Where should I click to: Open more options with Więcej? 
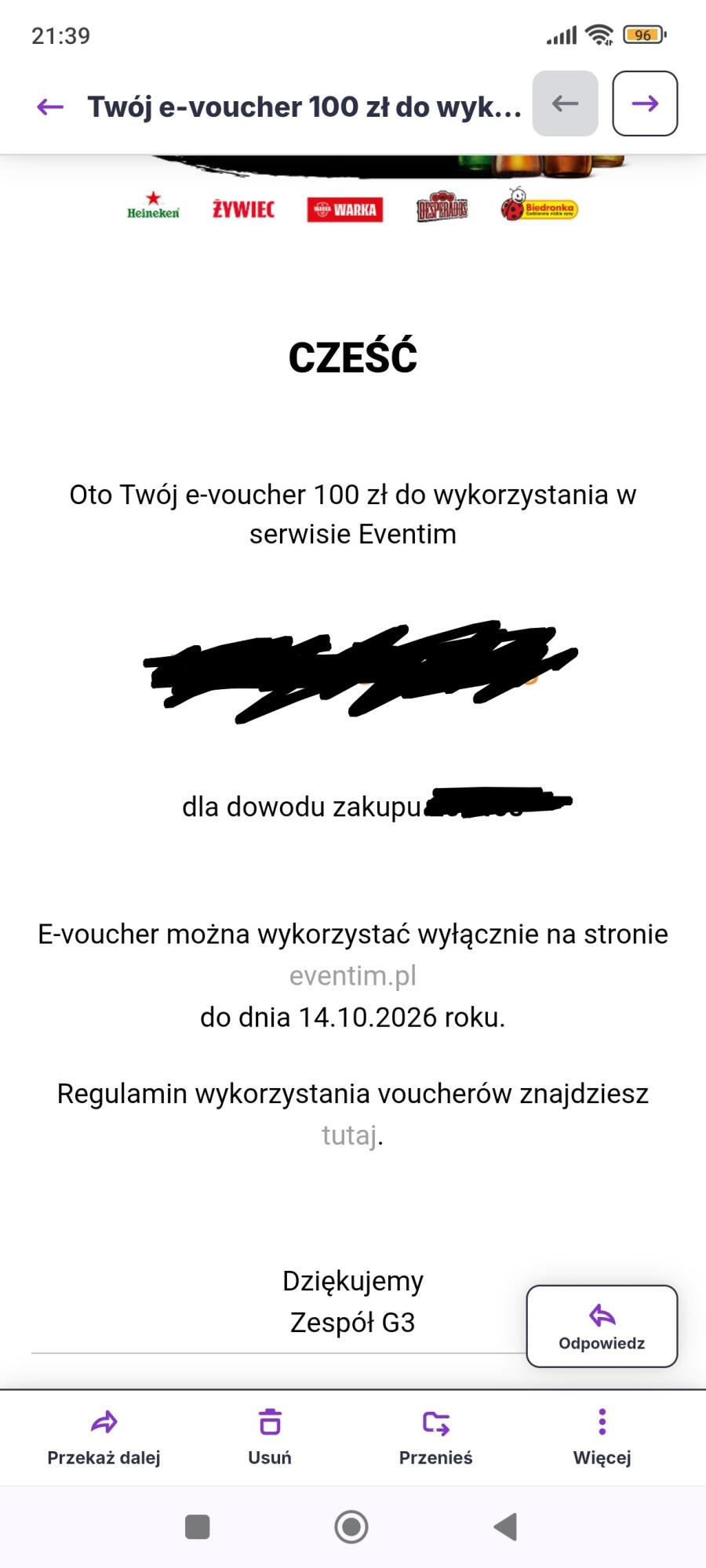[x=602, y=1437]
